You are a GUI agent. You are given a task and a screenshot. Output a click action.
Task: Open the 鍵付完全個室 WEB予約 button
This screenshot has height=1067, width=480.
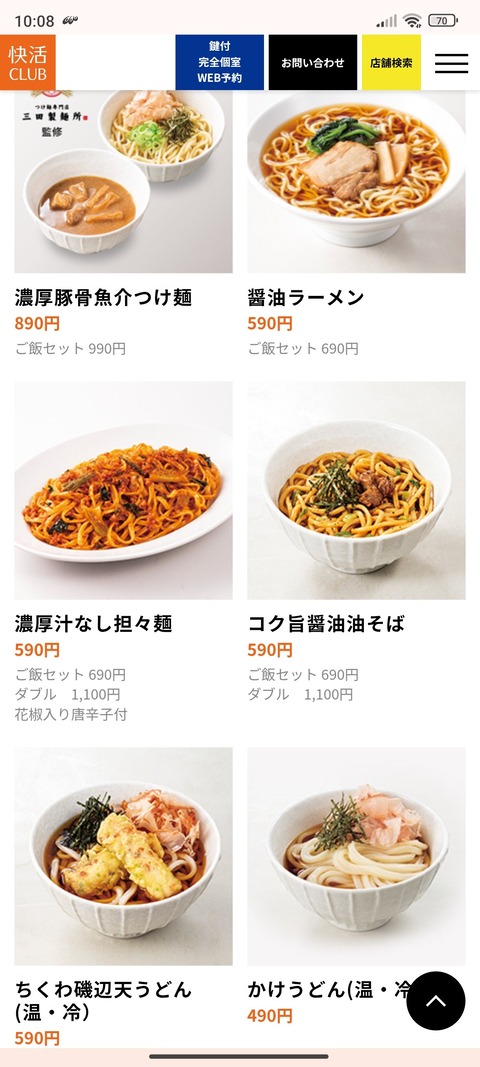pos(219,63)
